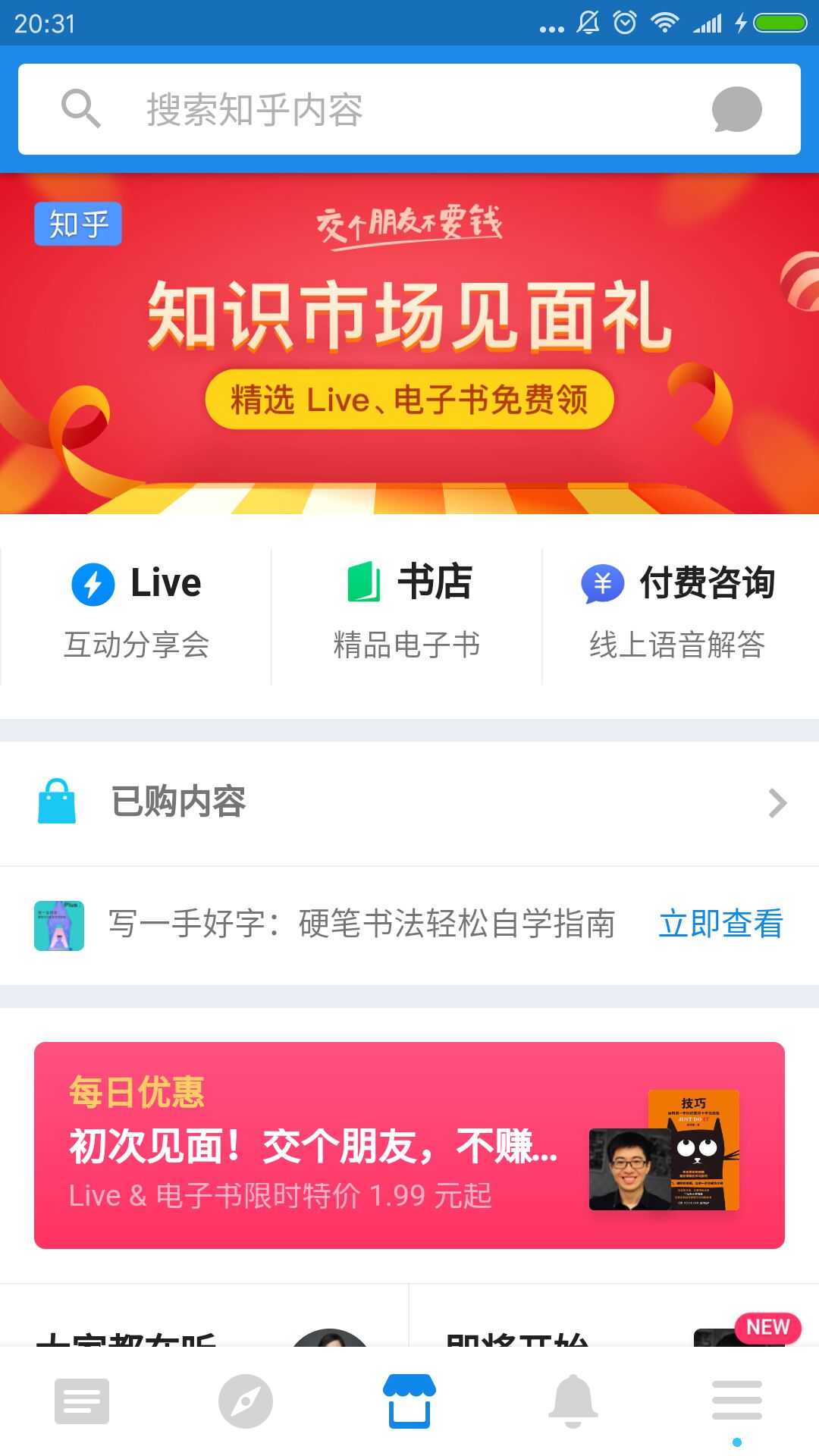
Task: Open 付费咨询 线上语音解答 section
Action: click(x=679, y=613)
